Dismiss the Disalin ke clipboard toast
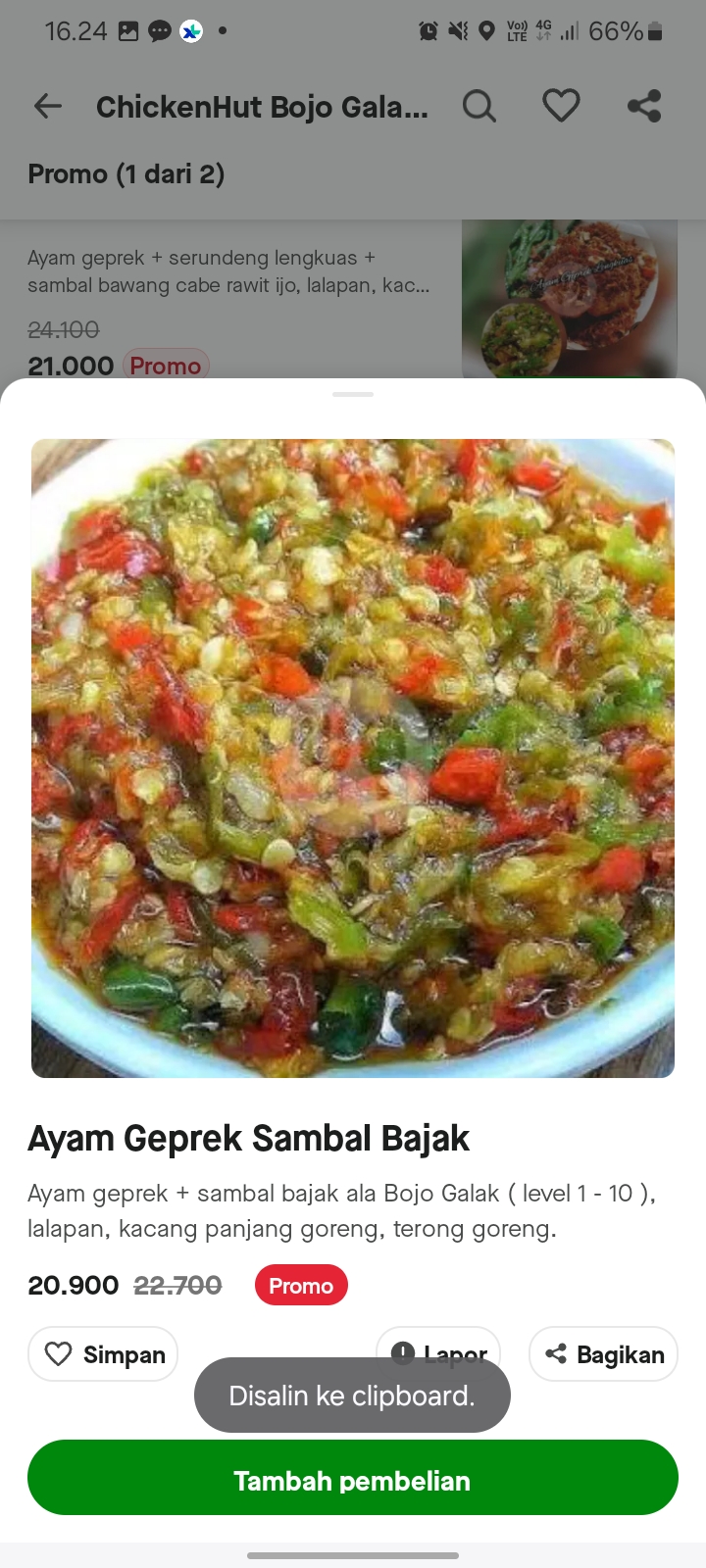 coord(352,1395)
